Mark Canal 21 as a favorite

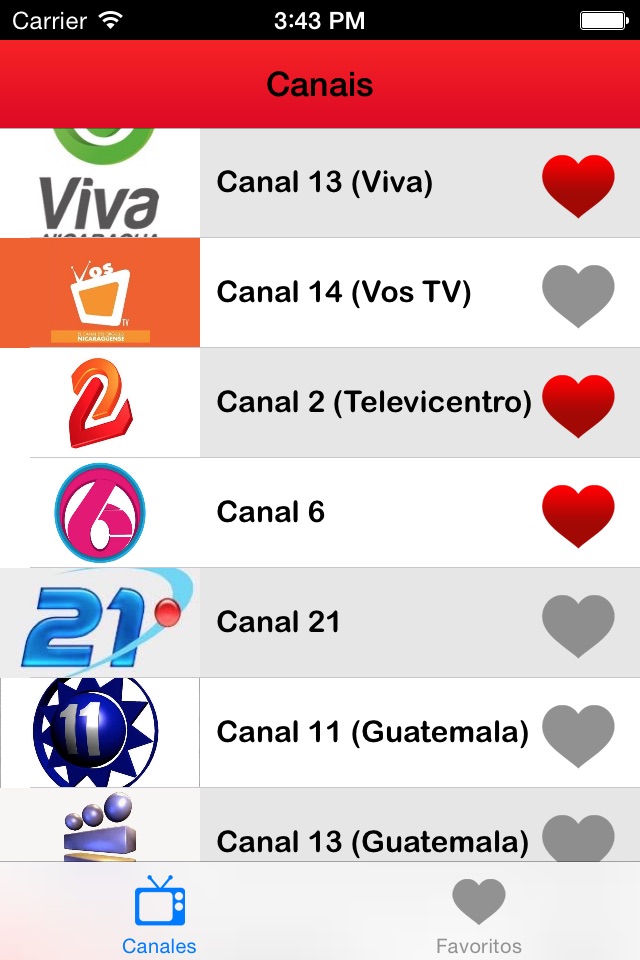pyautogui.click(x=578, y=626)
